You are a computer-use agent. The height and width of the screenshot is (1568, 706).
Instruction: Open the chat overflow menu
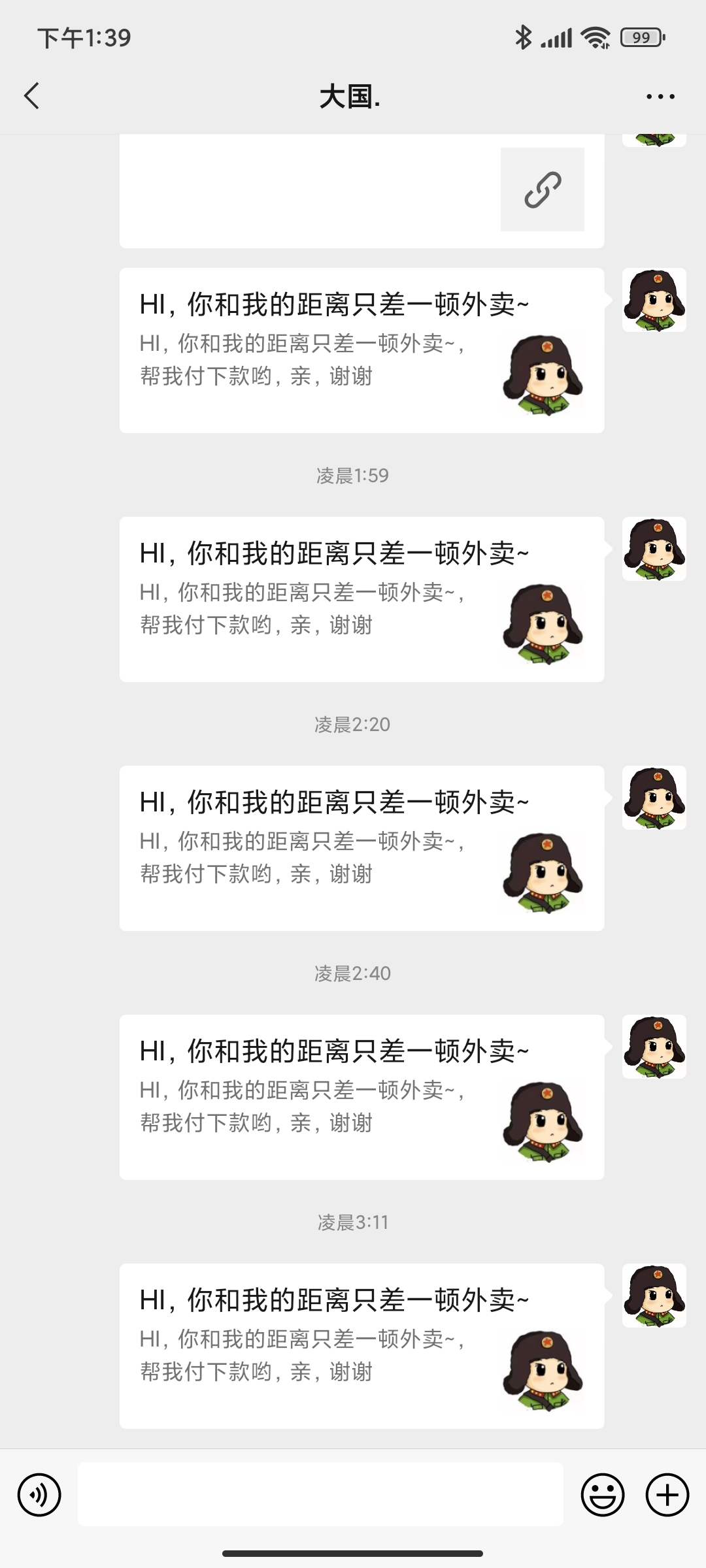[660, 96]
